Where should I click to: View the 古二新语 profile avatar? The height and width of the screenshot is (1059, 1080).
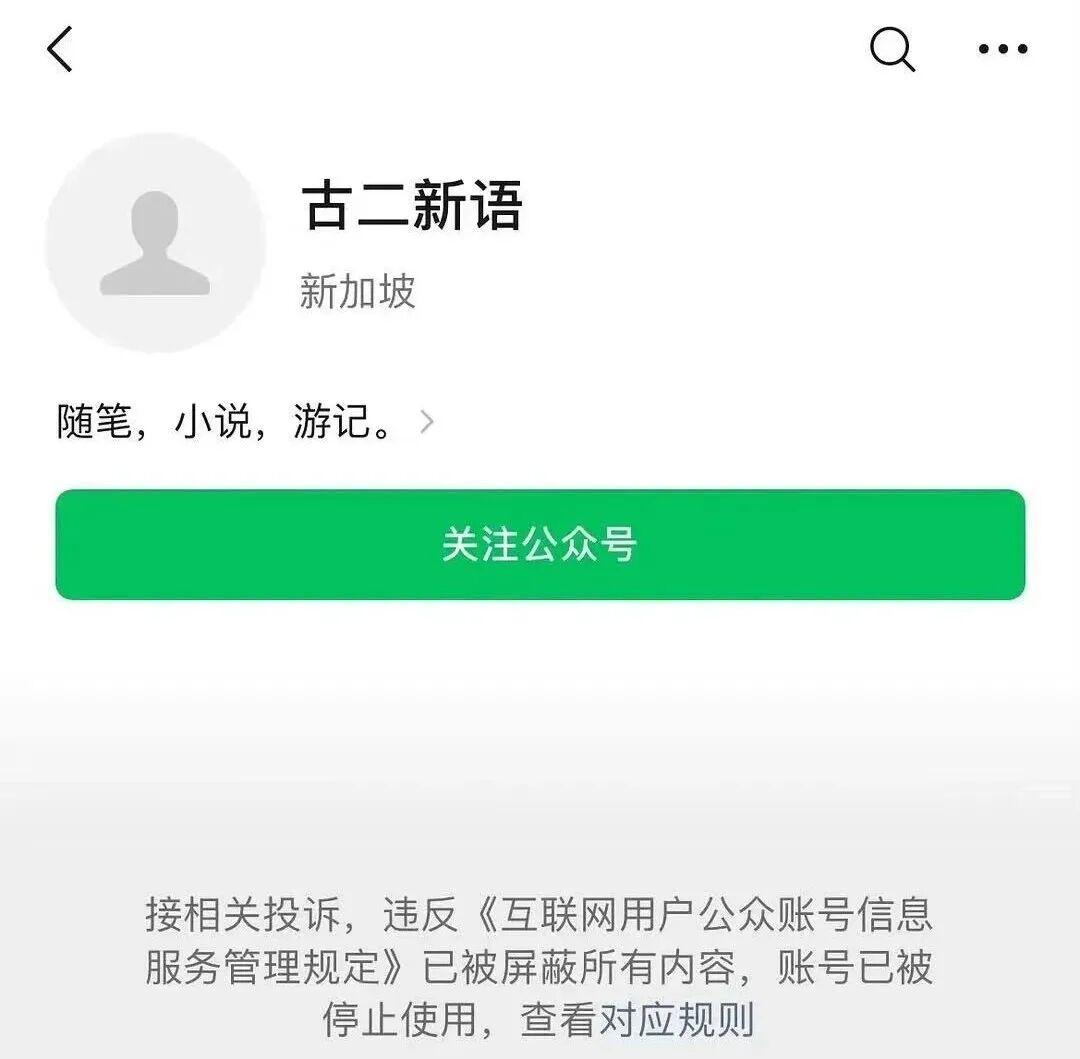(155, 243)
